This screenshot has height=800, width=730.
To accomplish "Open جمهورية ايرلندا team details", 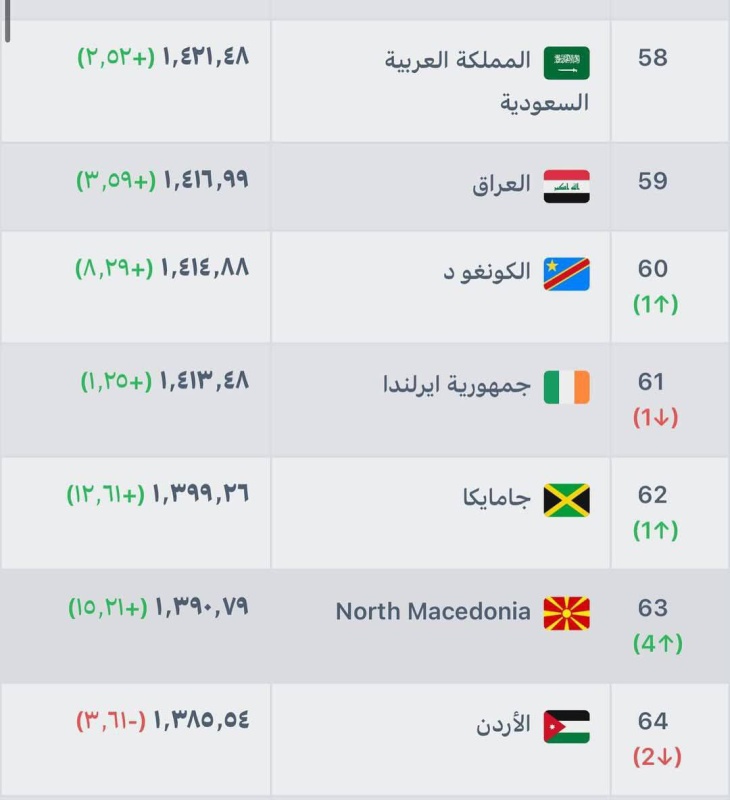I will (365, 400).
